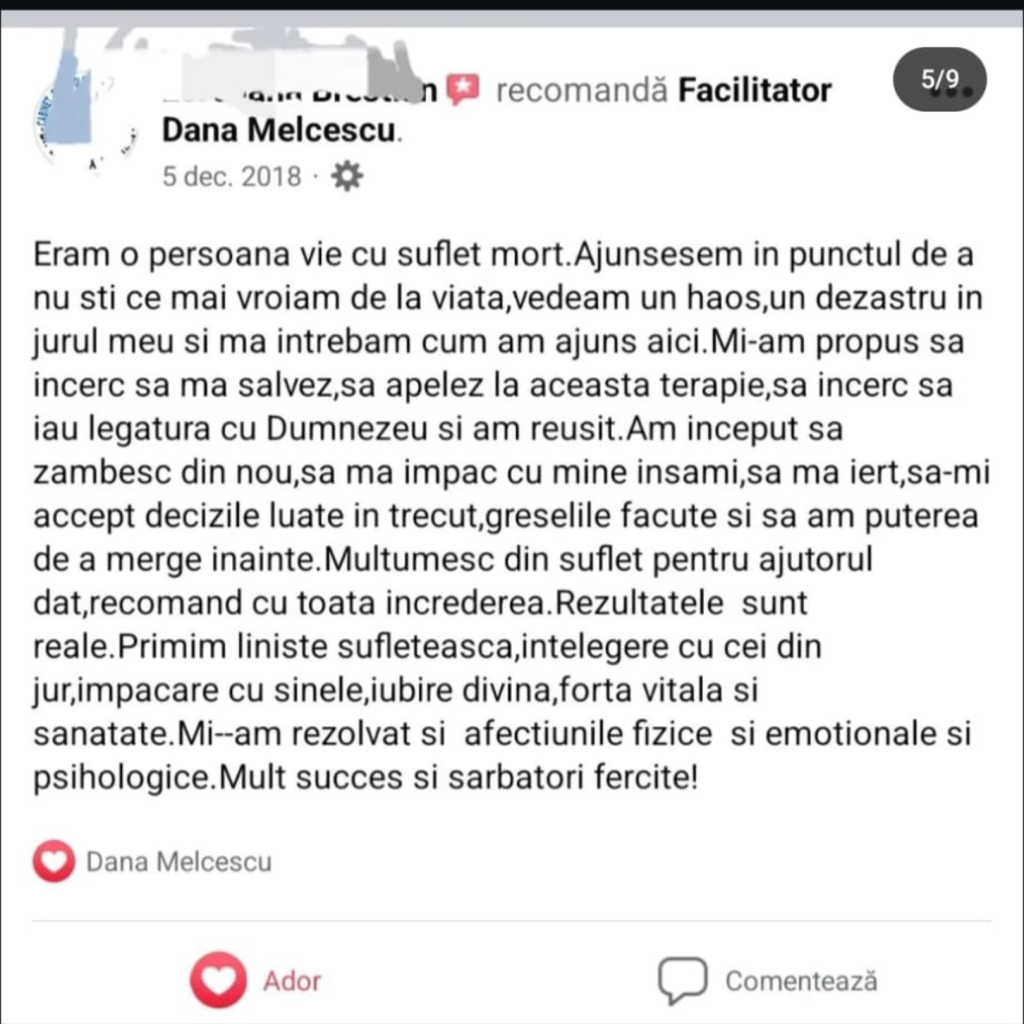Viewport: 1024px width, 1024px height.
Task: View reactions list showing Dana Melcescu
Action: click(x=152, y=861)
